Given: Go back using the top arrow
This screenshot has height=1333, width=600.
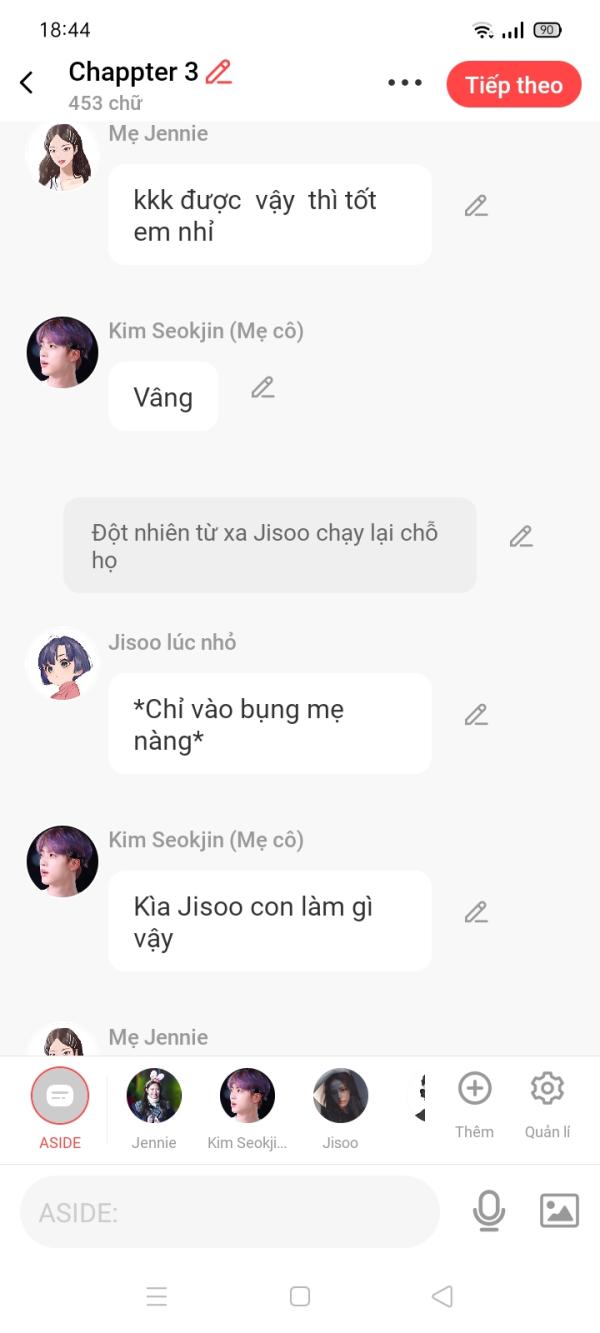Looking at the screenshot, I should coord(27,83).
